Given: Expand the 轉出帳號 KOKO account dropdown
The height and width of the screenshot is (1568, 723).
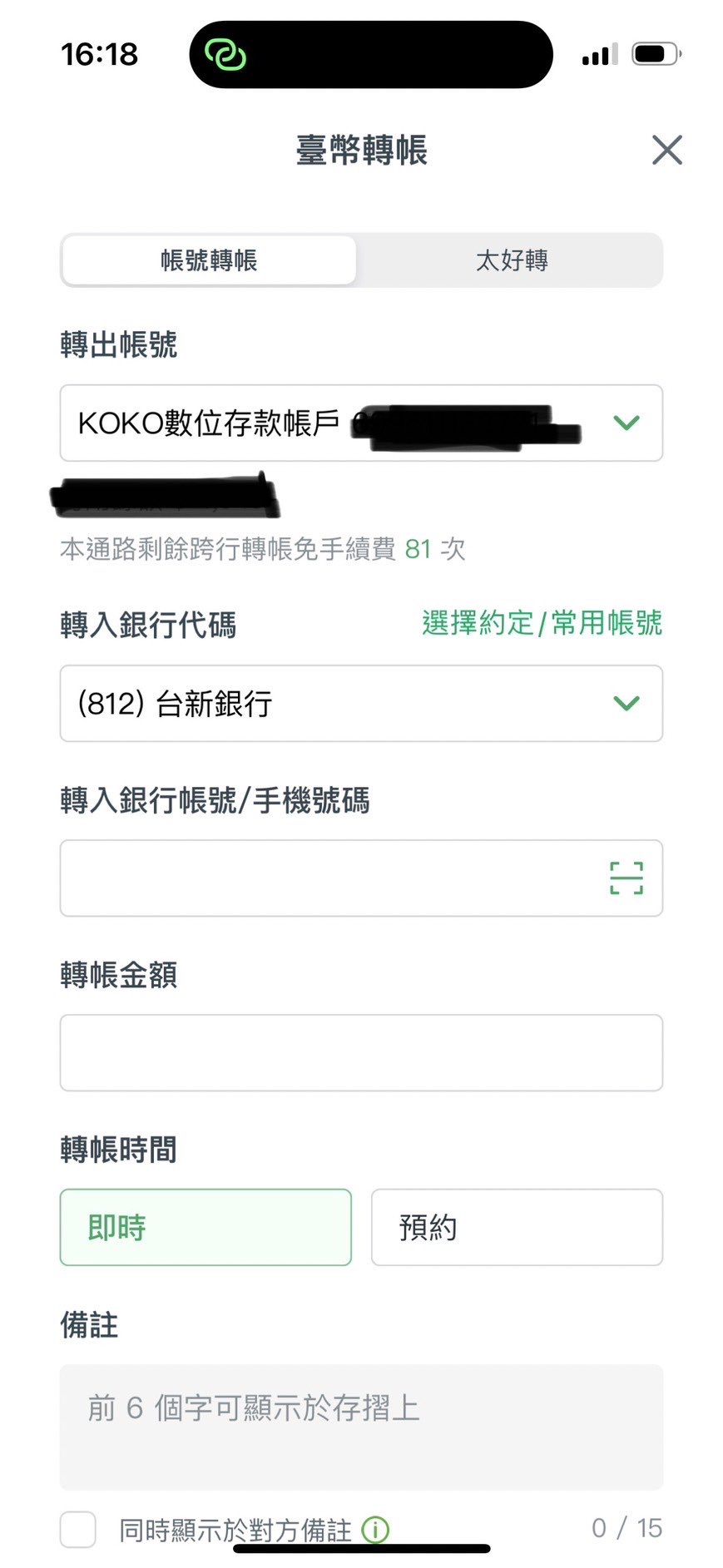Looking at the screenshot, I should click(x=361, y=423).
